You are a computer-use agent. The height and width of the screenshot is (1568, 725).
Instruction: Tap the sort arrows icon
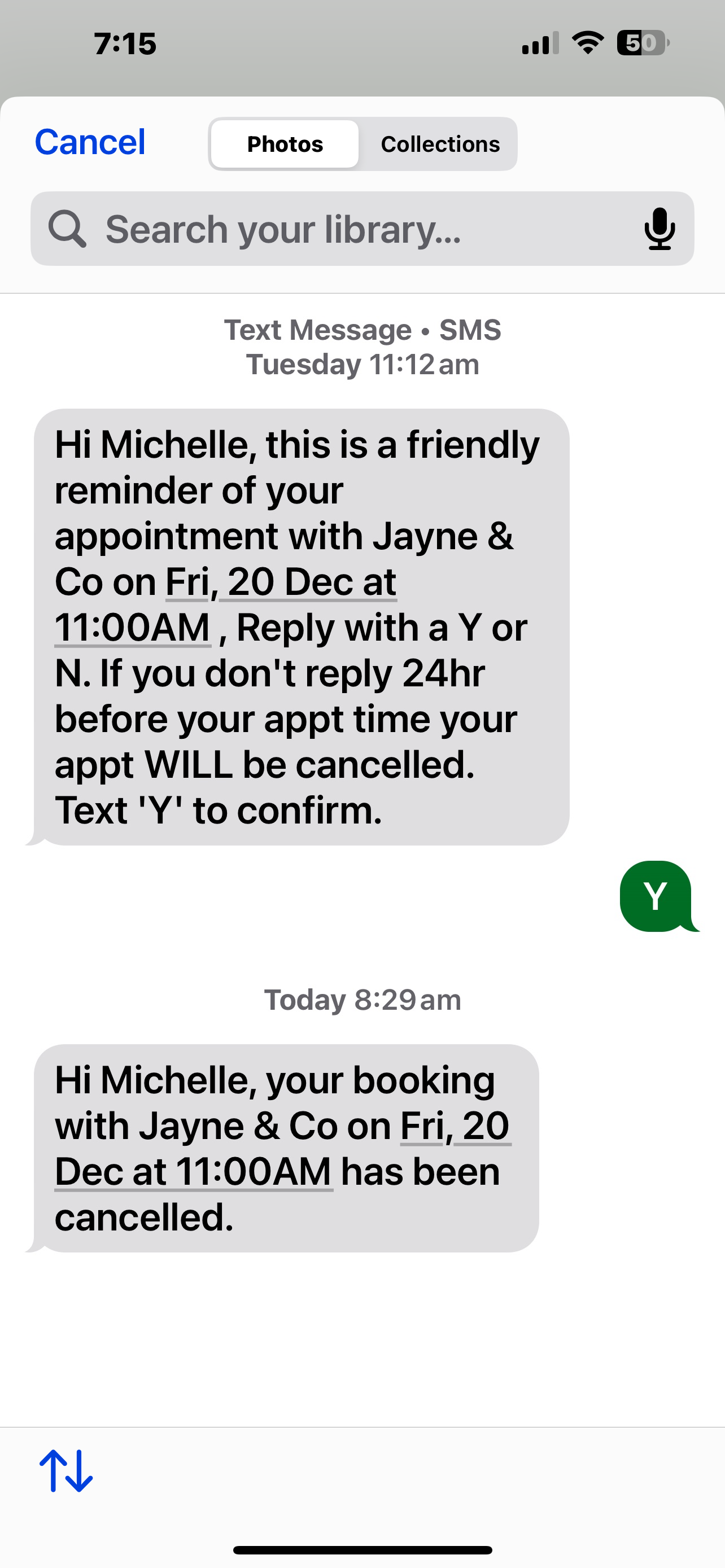(x=67, y=1470)
